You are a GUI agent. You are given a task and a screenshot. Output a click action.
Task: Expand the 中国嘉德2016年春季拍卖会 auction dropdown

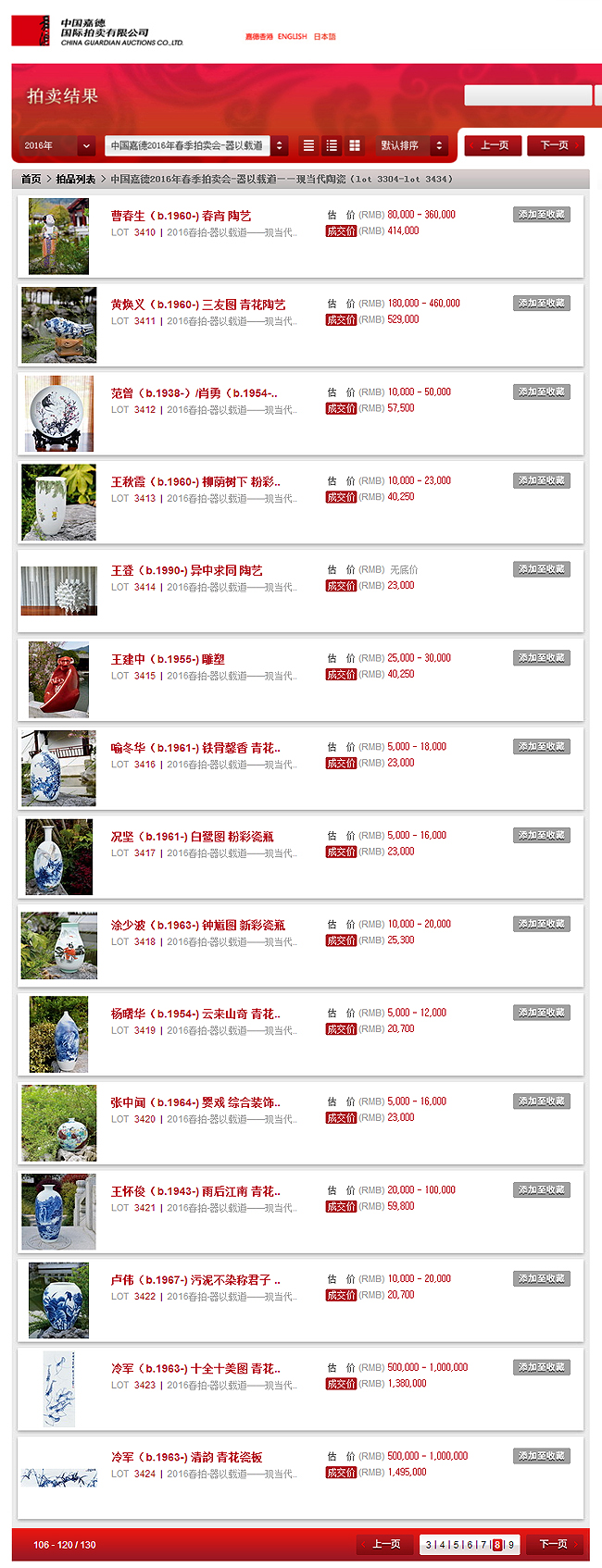tap(196, 145)
